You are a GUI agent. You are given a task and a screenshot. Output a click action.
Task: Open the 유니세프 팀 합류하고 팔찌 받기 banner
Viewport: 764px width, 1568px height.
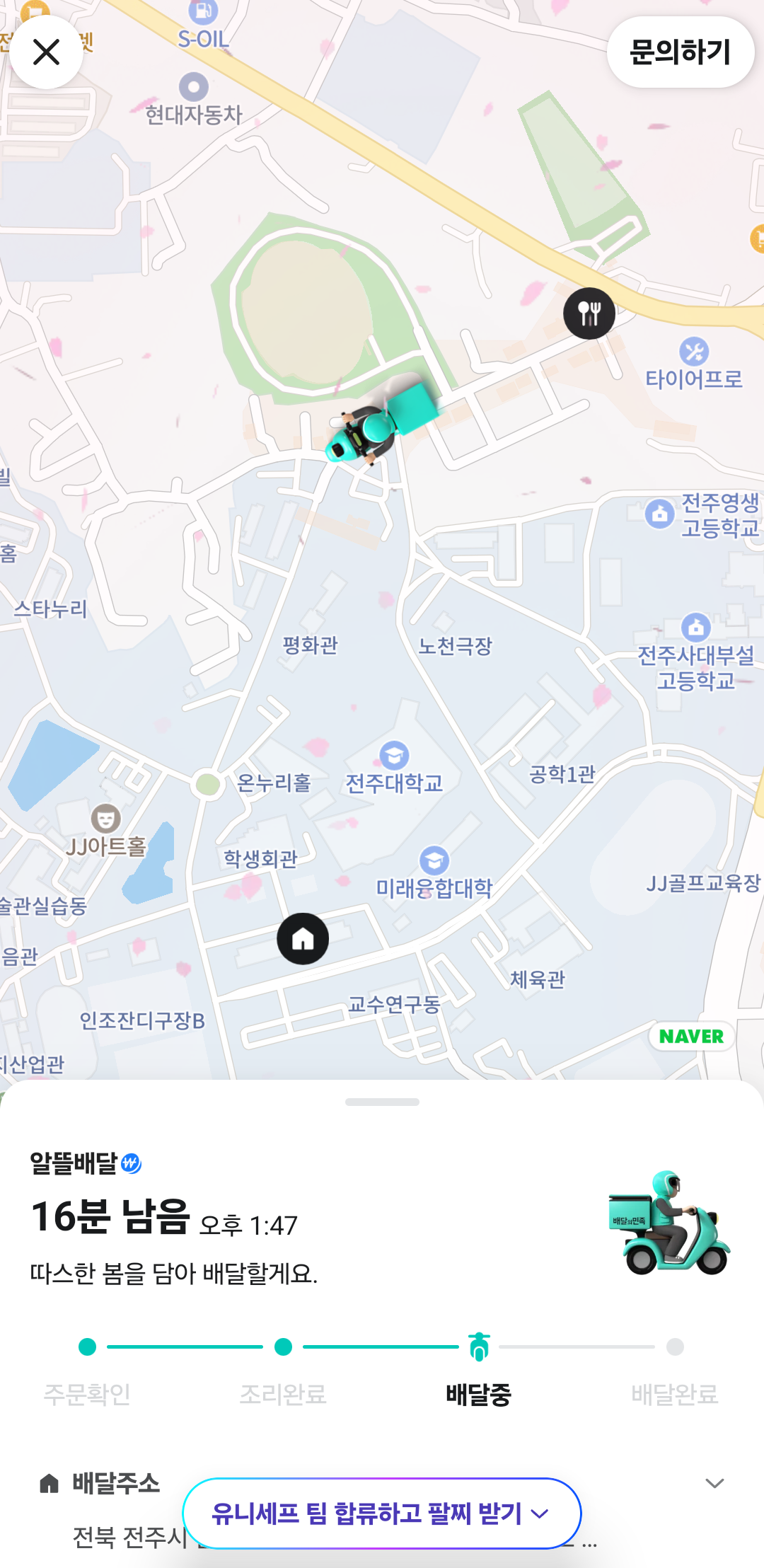[x=381, y=1514]
